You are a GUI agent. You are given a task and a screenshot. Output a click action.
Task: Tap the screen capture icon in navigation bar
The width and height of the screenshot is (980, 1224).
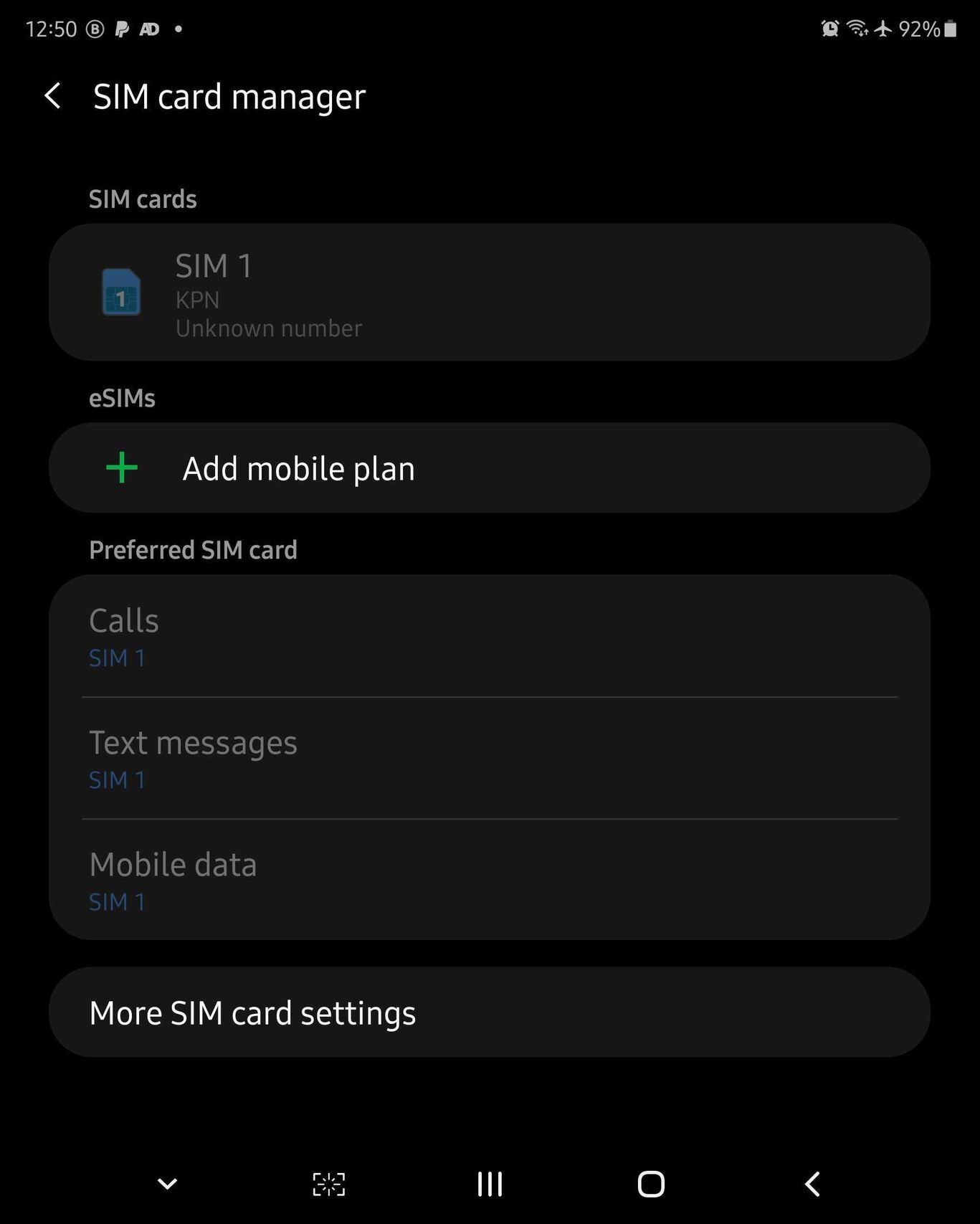[328, 1185]
